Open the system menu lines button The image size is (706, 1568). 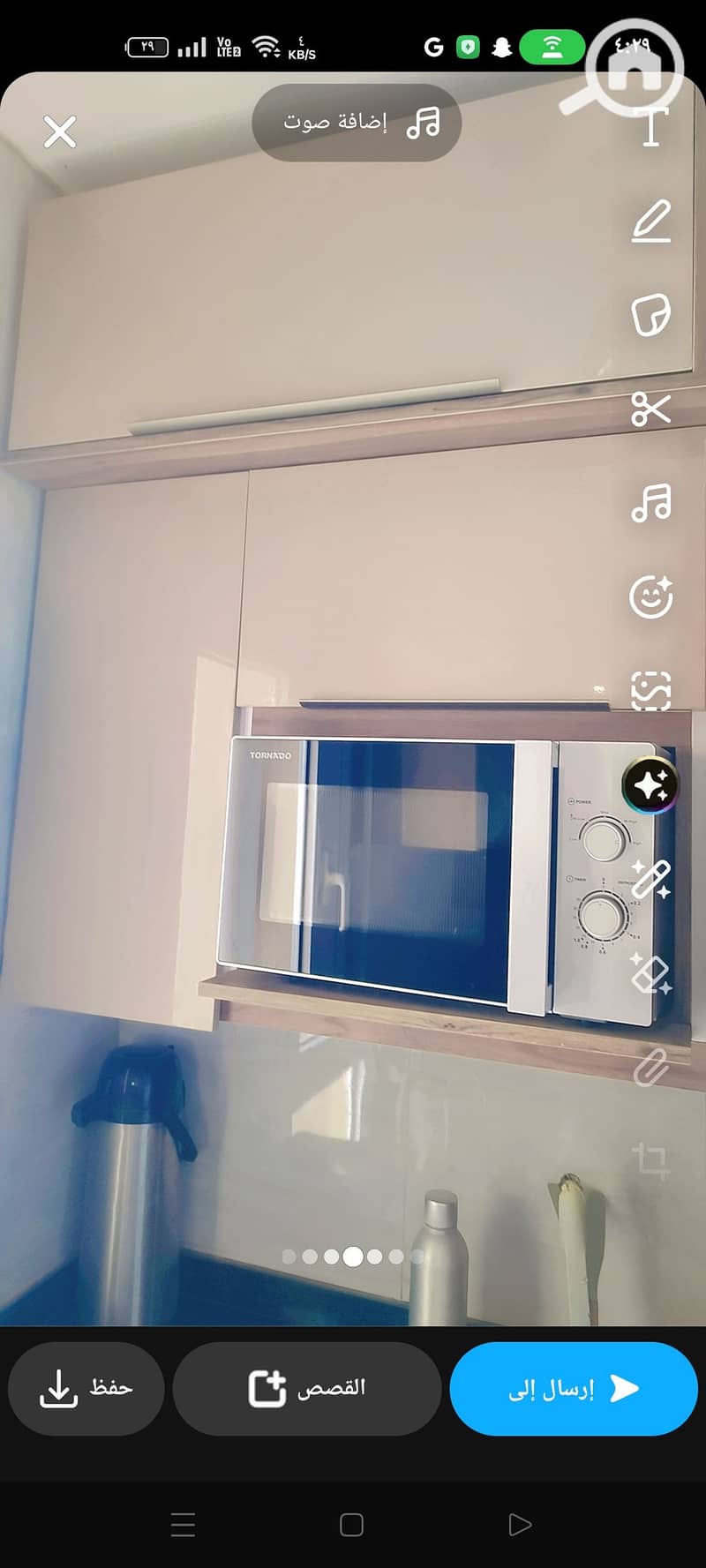[x=183, y=1525]
